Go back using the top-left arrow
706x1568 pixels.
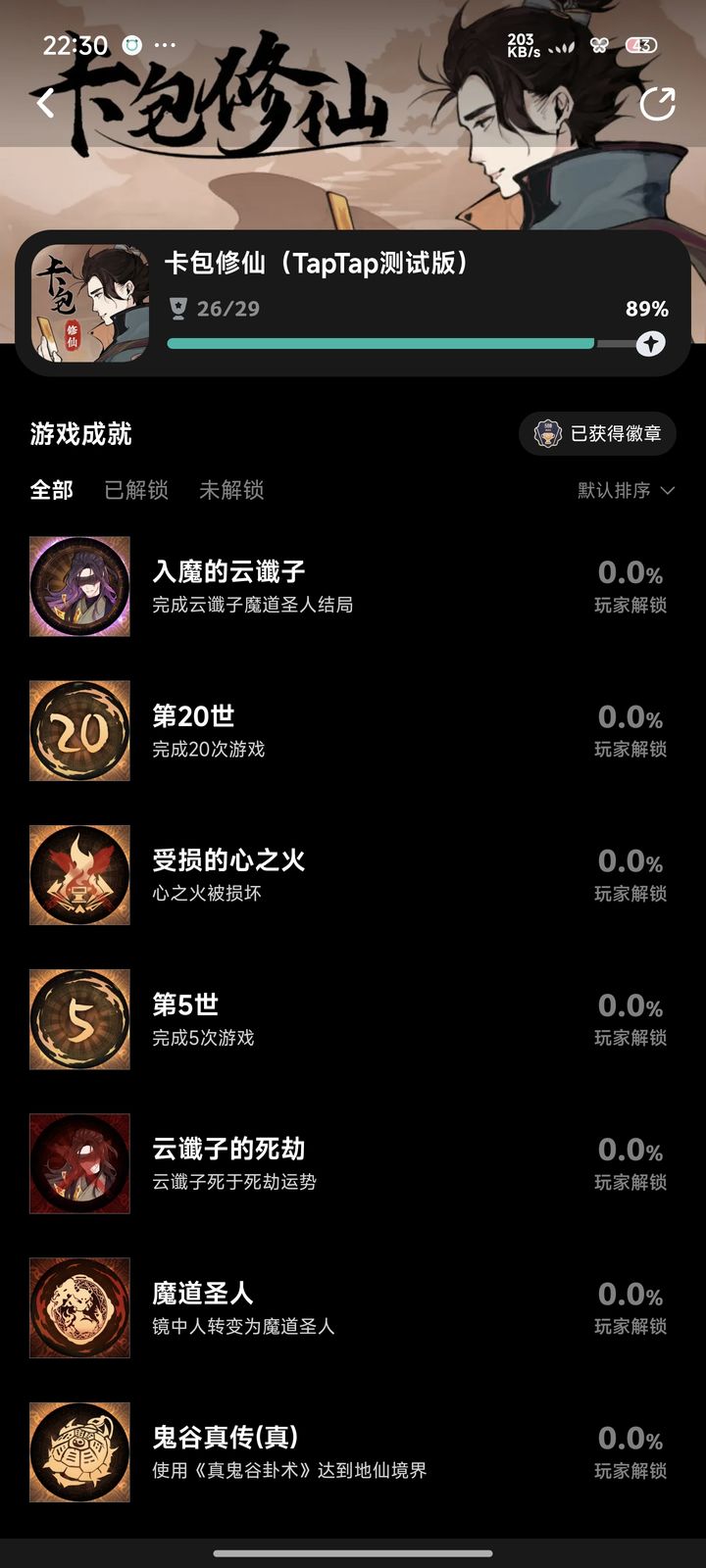pyautogui.click(x=46, y=103)
